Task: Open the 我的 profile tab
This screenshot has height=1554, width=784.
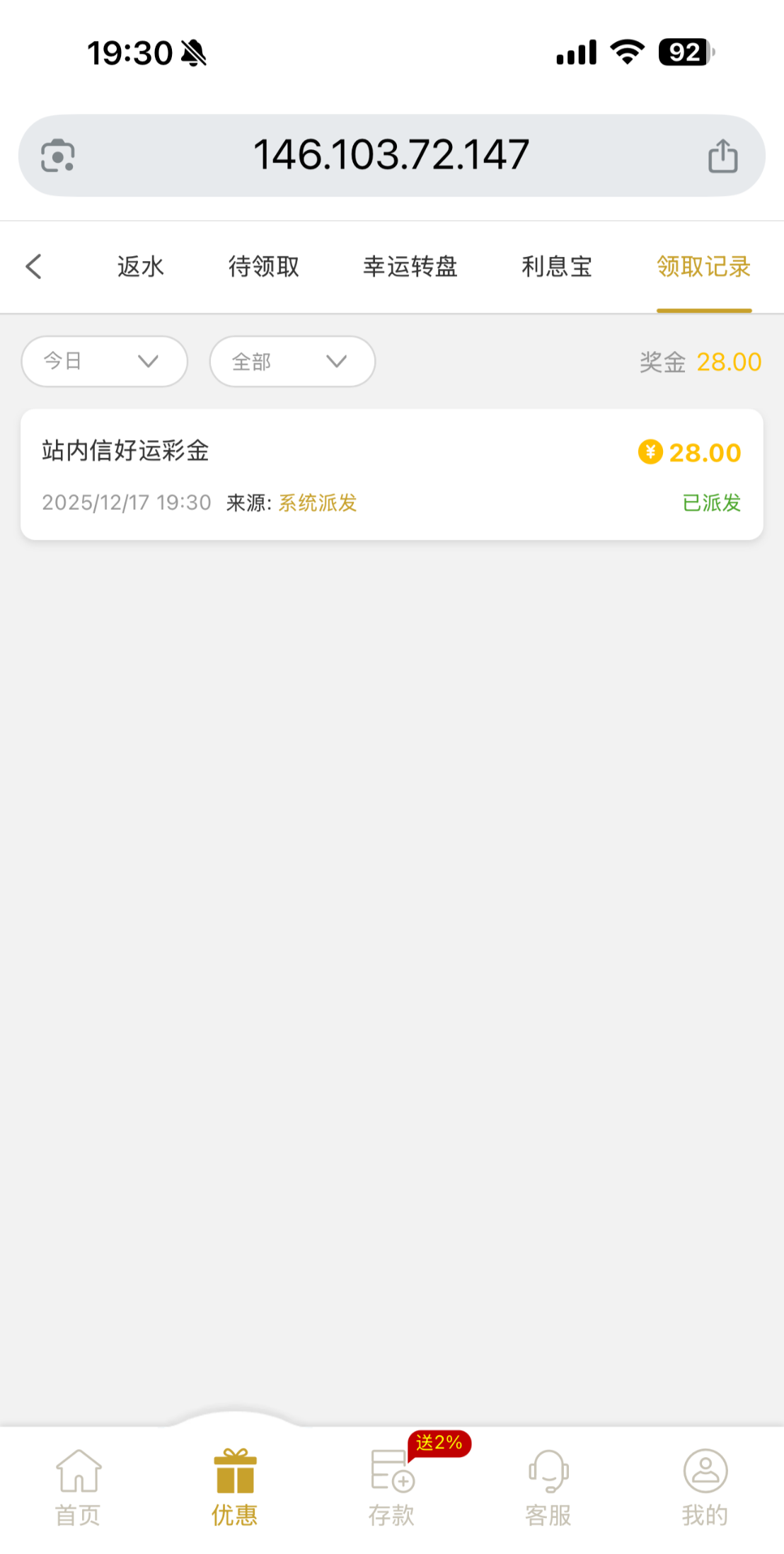Action: [705, 1487]
